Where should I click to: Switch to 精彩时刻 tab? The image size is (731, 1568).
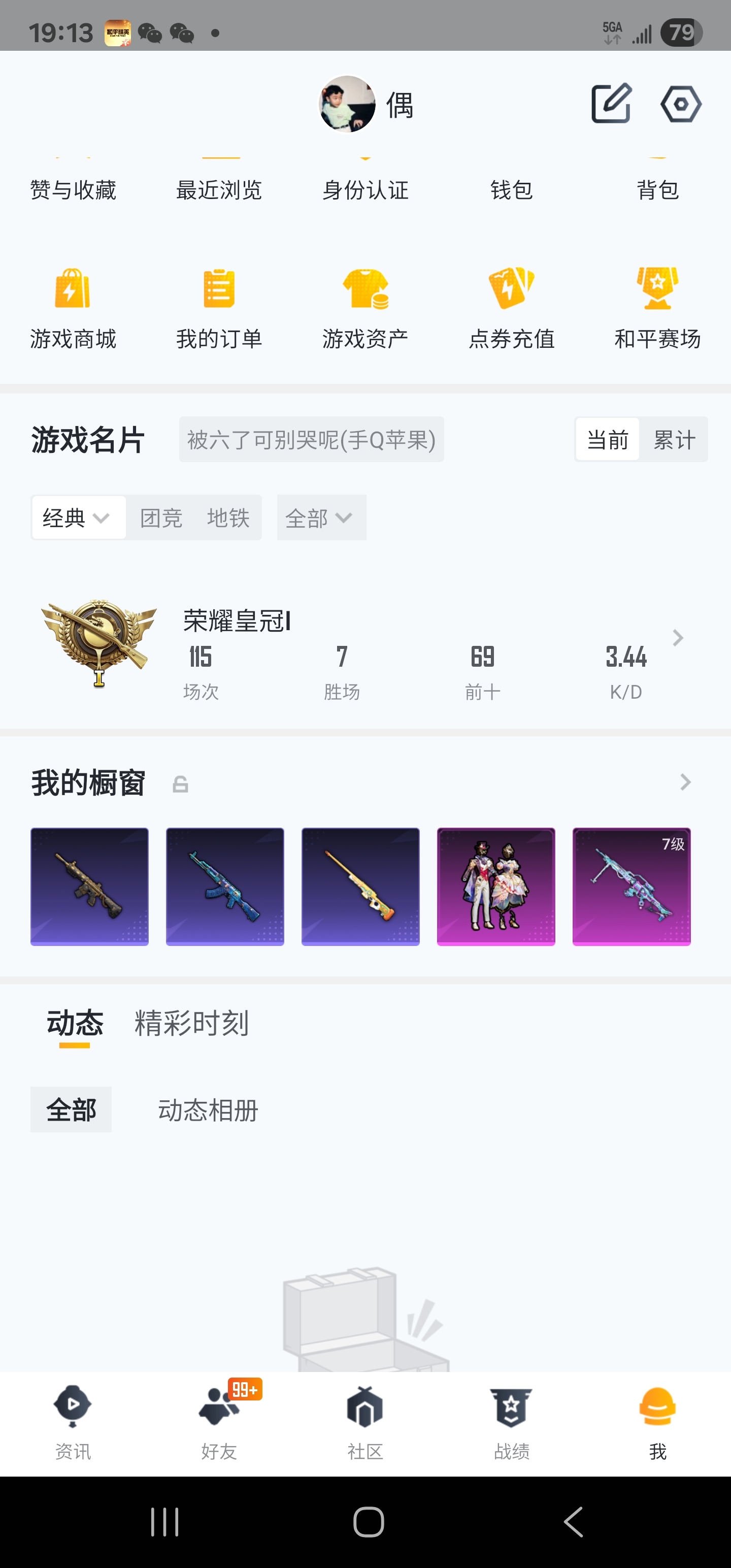point(191,1023)
